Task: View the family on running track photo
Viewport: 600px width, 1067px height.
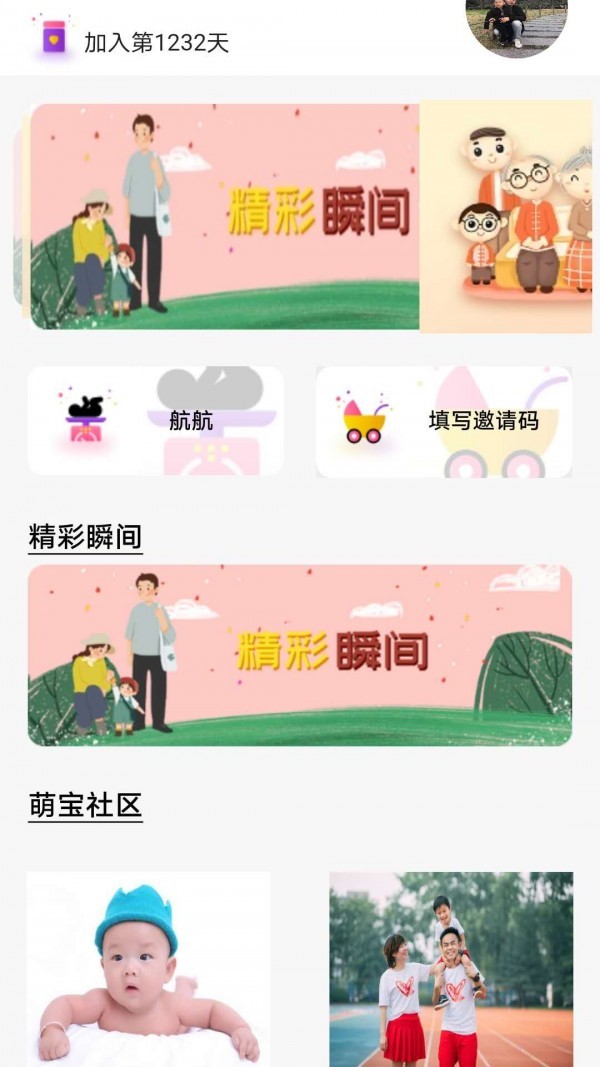Action: click(x=451, y=968)
